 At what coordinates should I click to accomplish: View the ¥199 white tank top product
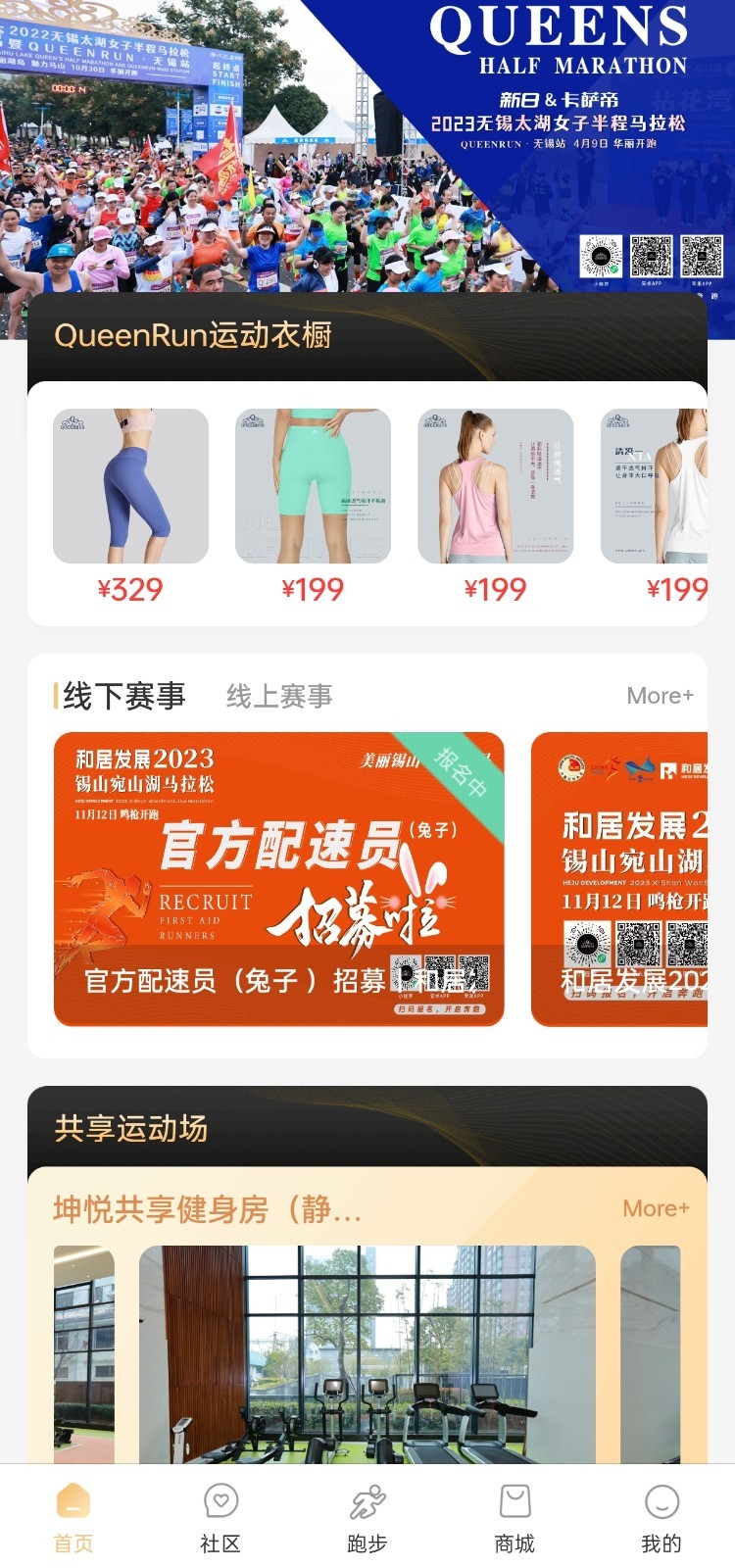[x=655, y=487]
